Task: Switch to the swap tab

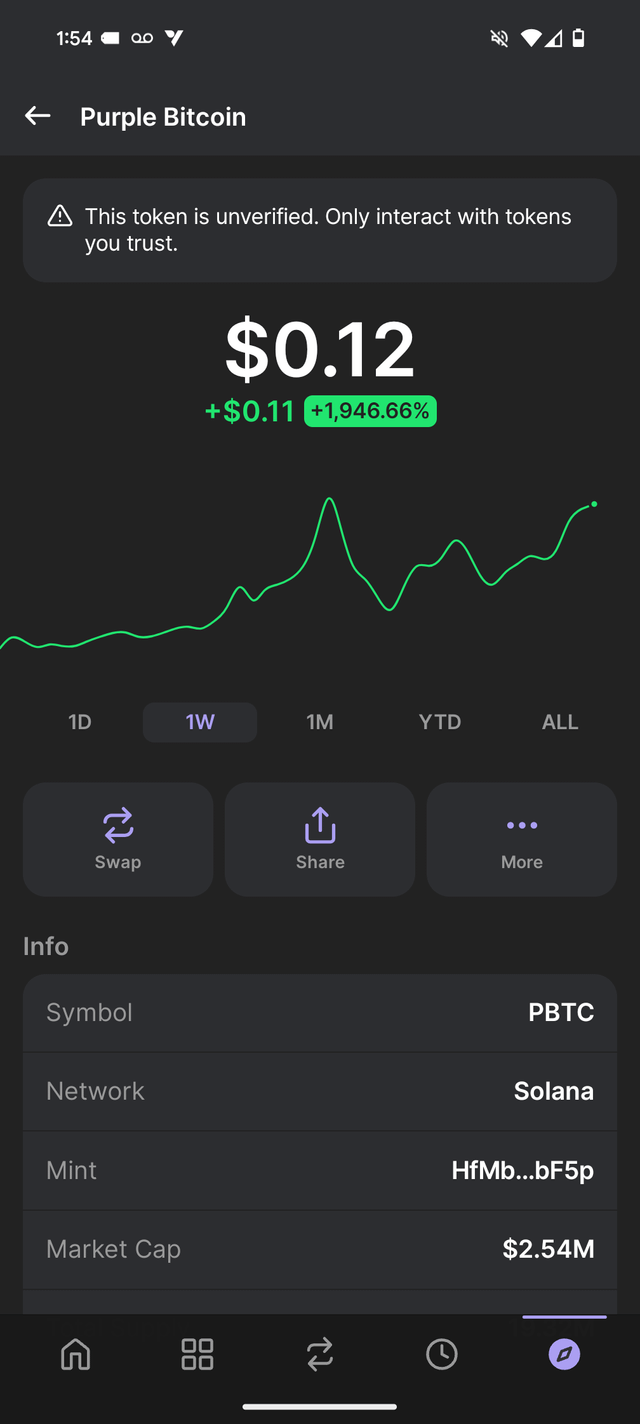Action: (x=320, y=1355)
